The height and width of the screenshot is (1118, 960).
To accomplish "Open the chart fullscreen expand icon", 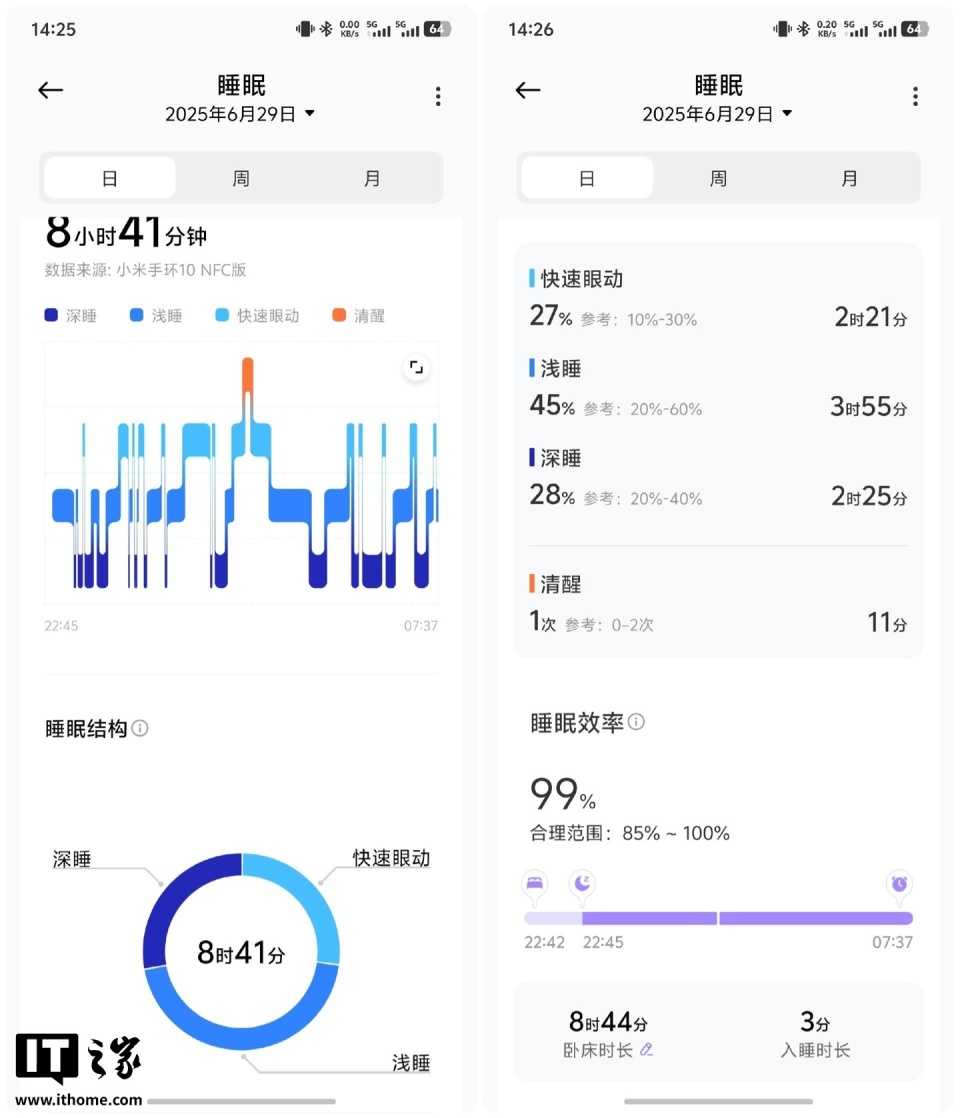I will (x=417, y=367).
